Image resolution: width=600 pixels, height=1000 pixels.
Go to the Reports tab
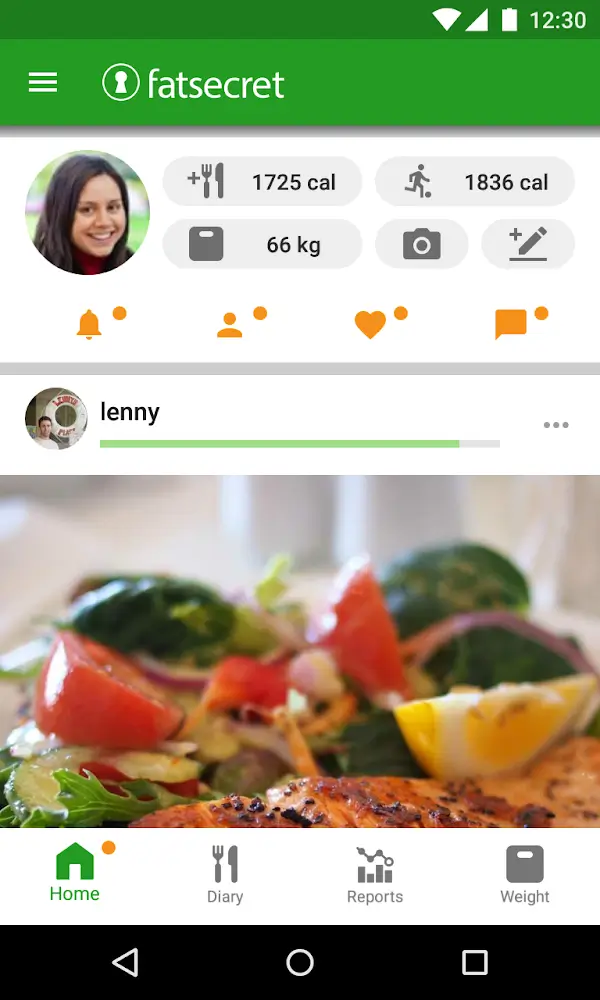(375, 873)
